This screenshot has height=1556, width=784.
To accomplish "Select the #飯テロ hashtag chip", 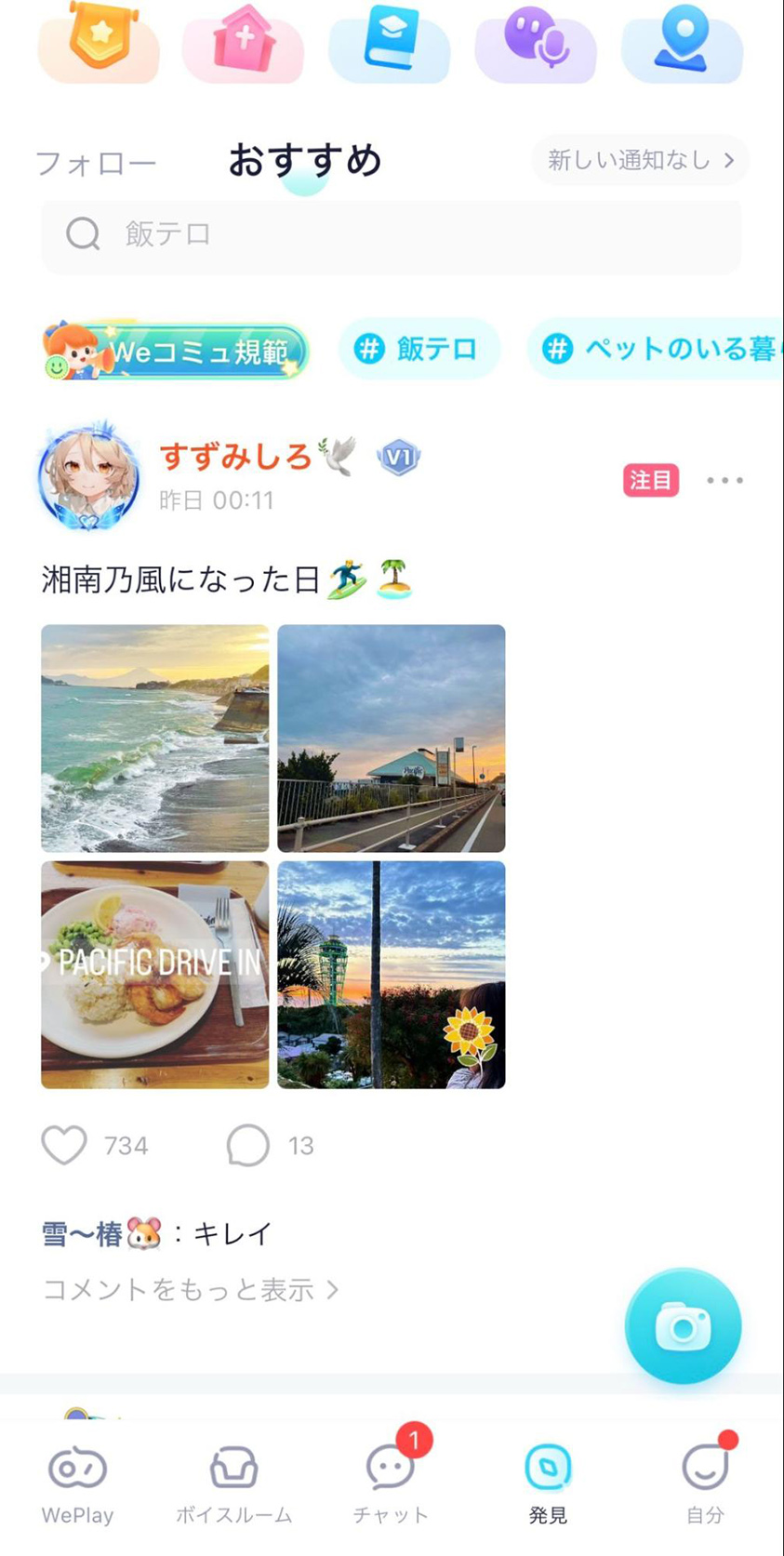I will click(x=419, y=349).
